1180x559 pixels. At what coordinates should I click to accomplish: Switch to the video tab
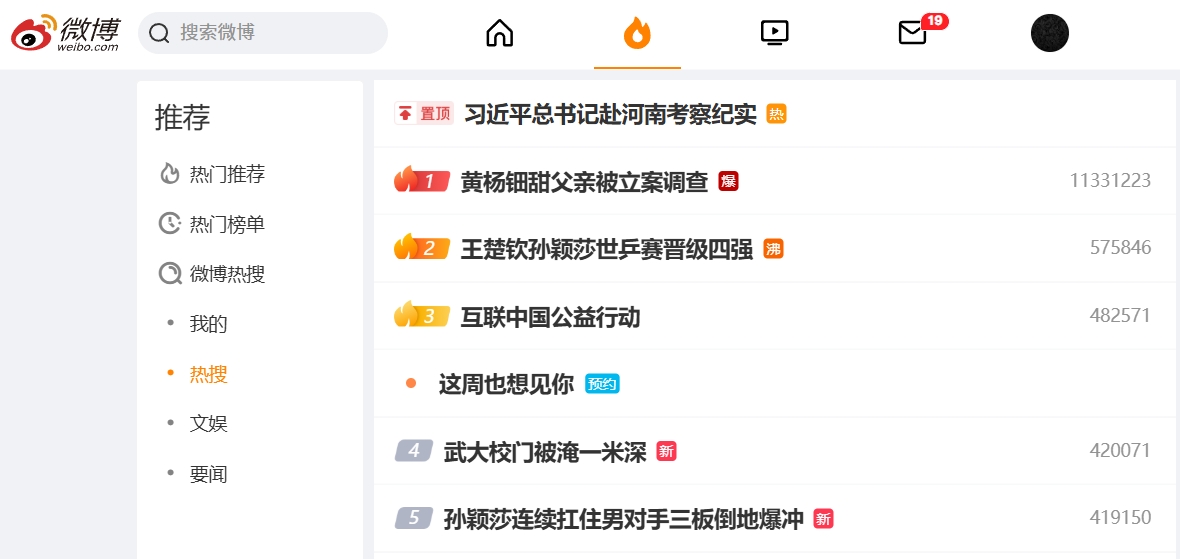tap(775, 33)
